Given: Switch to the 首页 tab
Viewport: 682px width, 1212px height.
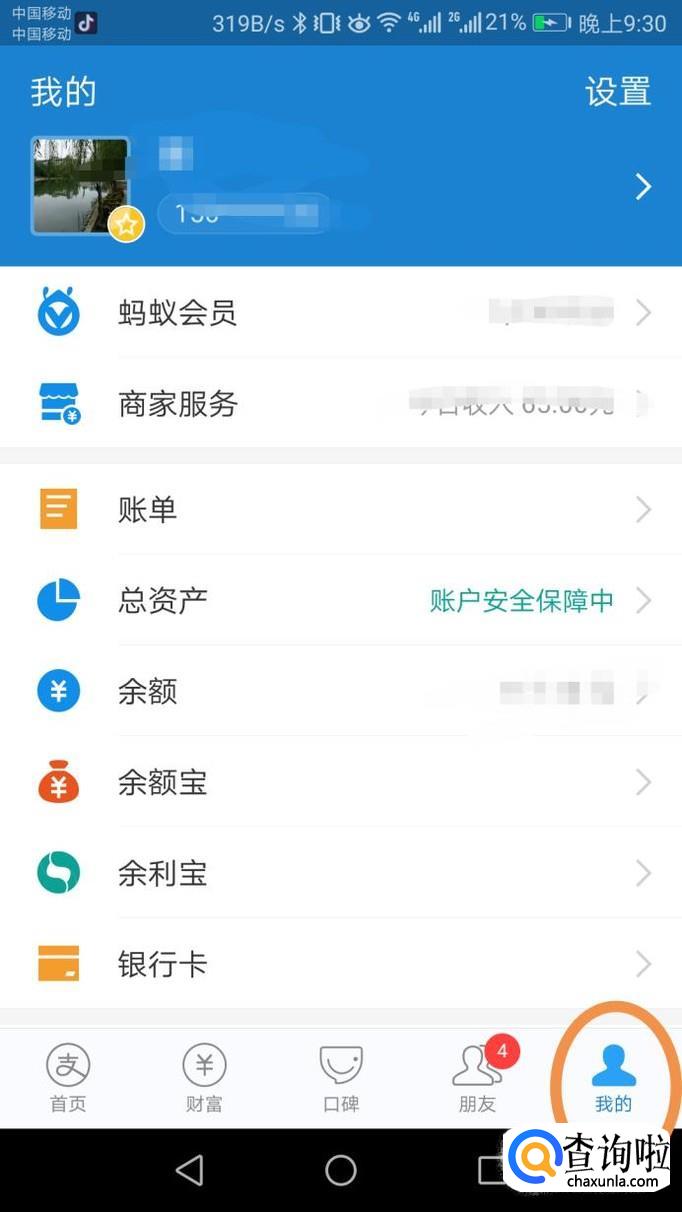Looking at the screenshot, I should point(68,1078).
